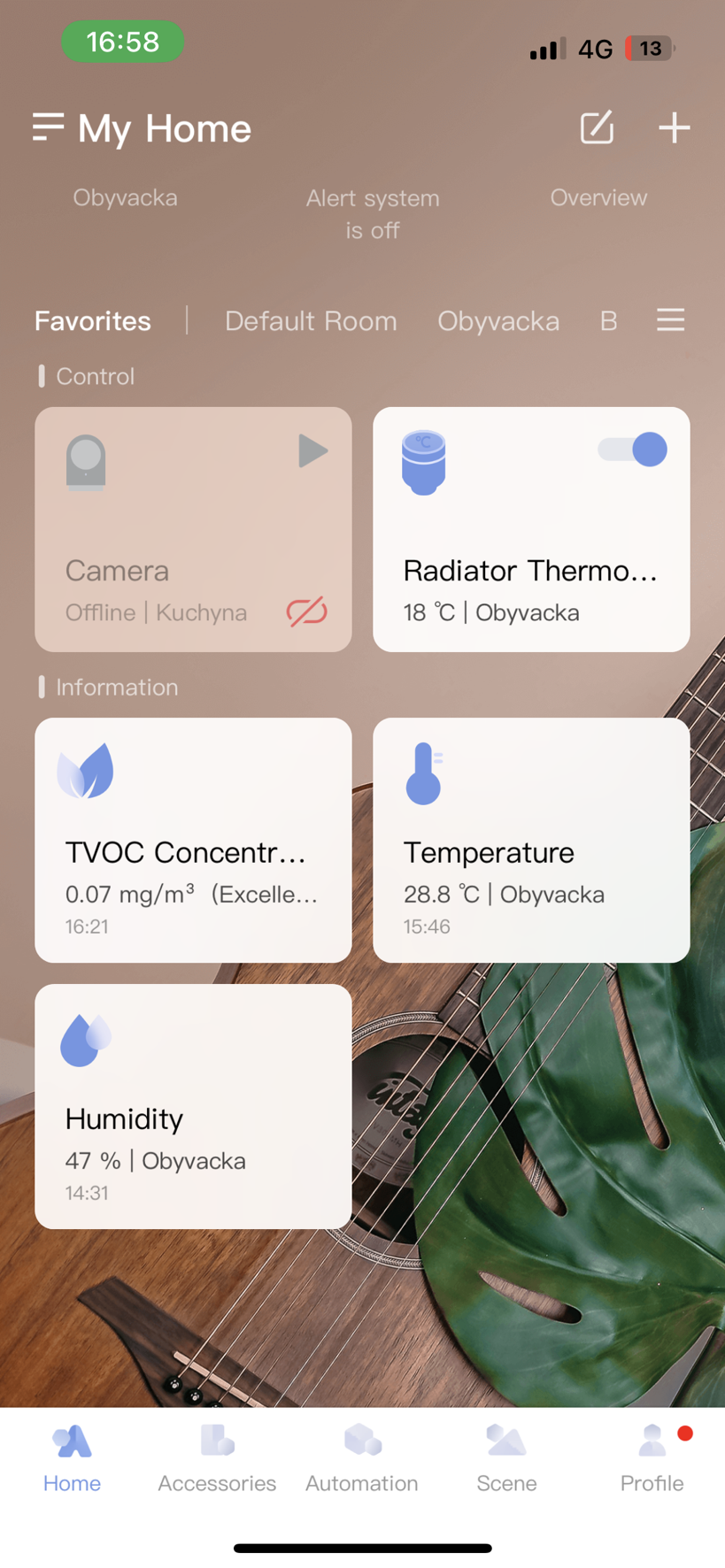Open the Alert system status
725x1568 pixels.
point(372,213)
